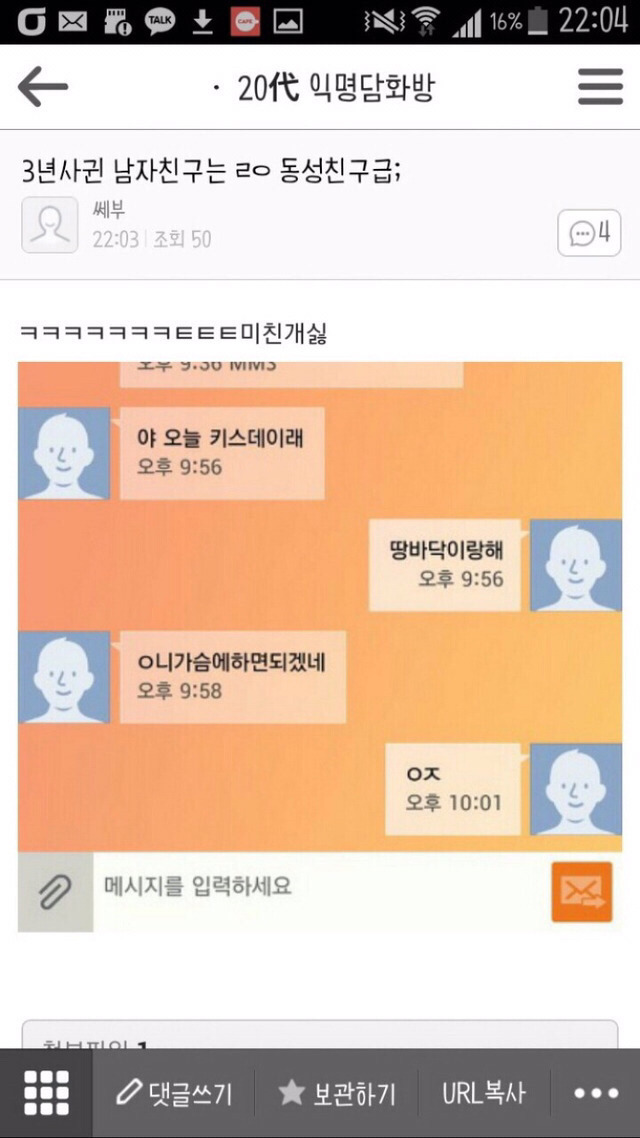Open the attached chat screenshot image

[x=320, y=640]
